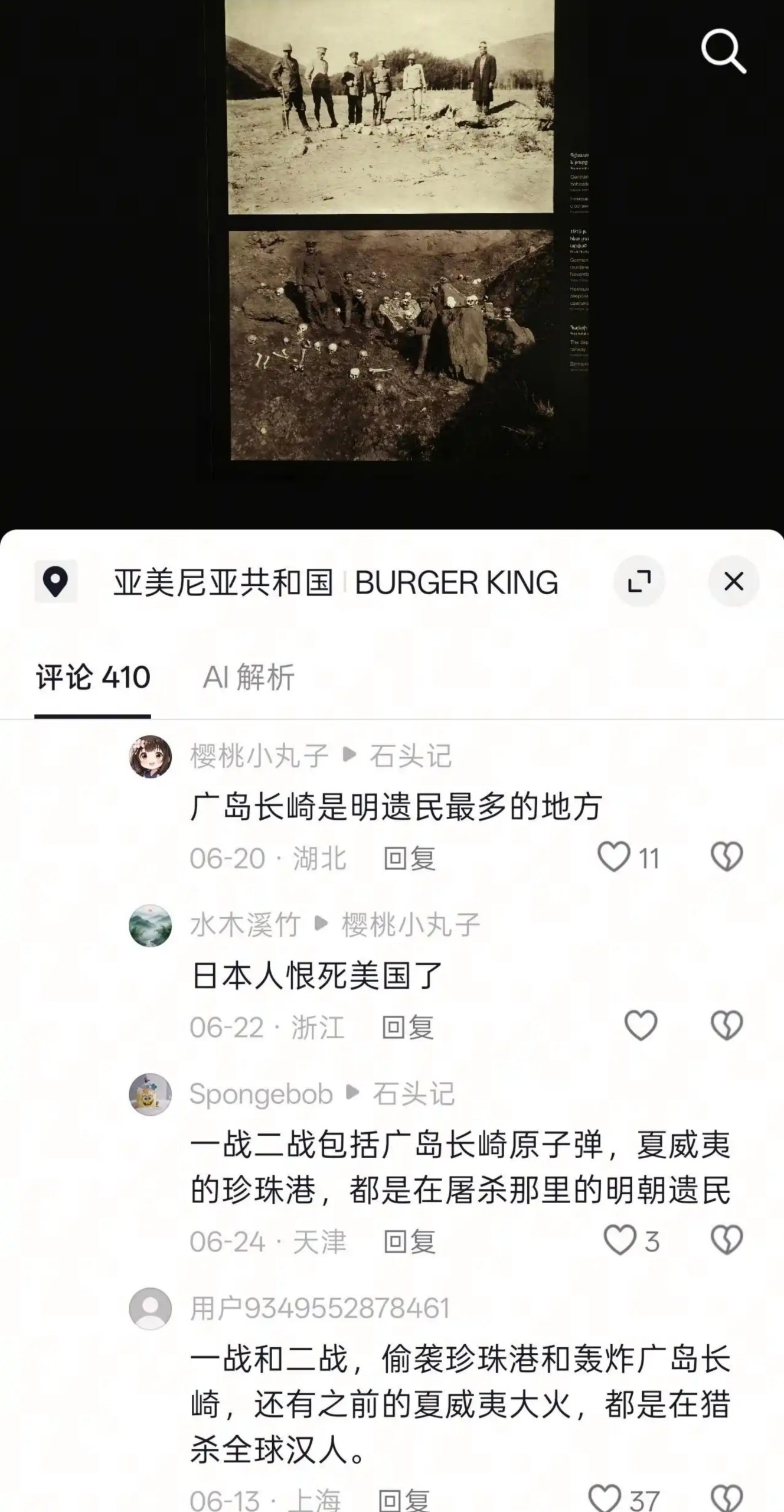Like Spongebob's comment

click(619, 1240)
